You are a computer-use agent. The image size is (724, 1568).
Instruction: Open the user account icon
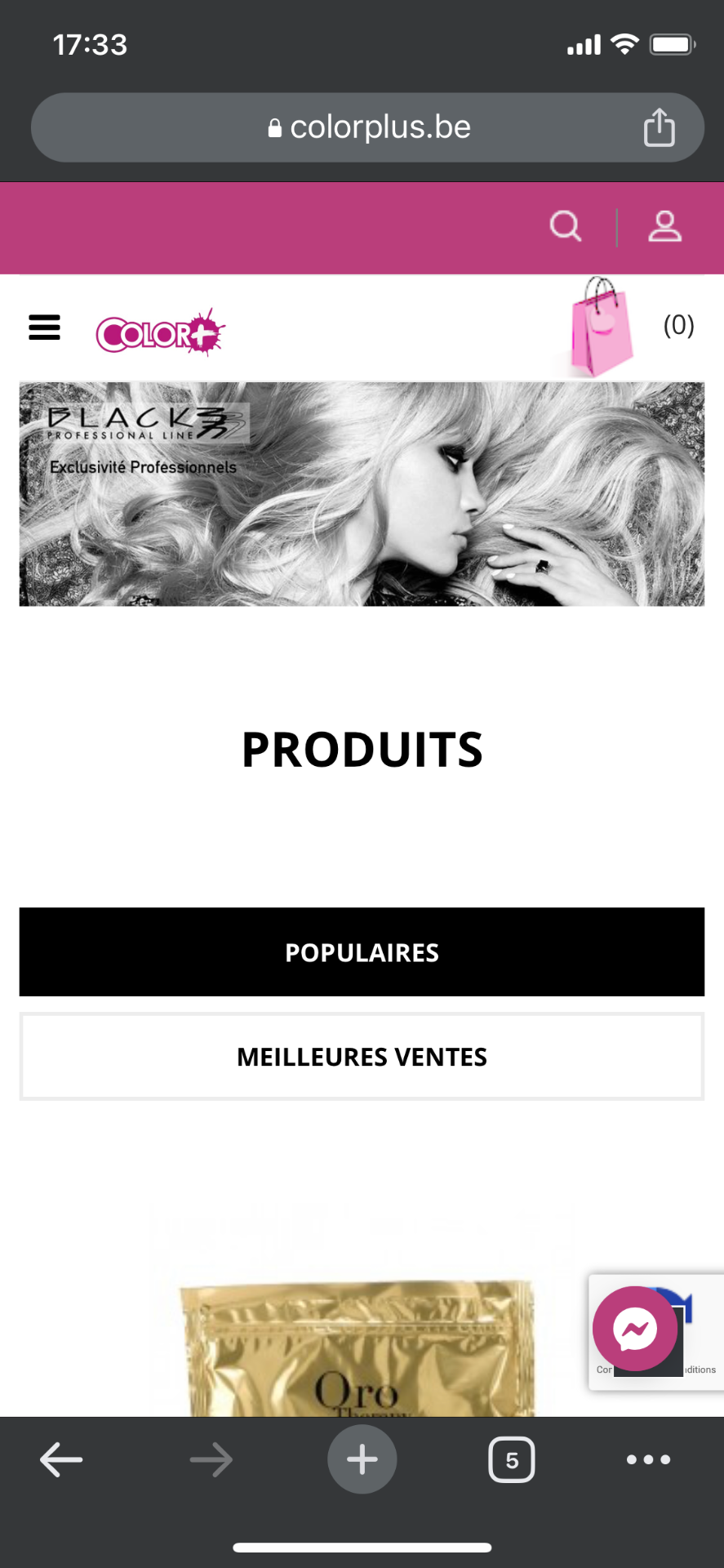pyautogui.click(x=664, y=226)
